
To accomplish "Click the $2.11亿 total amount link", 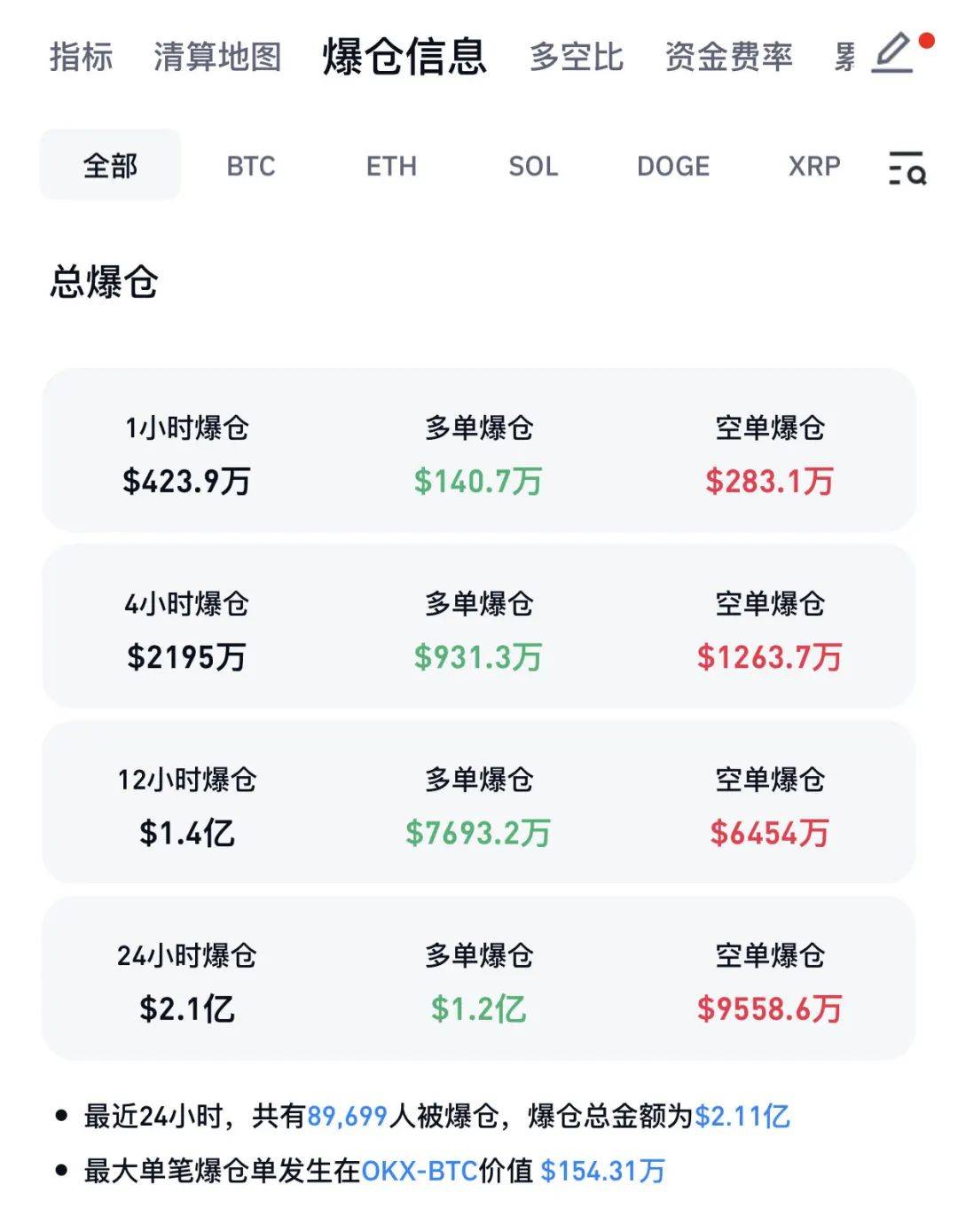I will pos(742,1119).
